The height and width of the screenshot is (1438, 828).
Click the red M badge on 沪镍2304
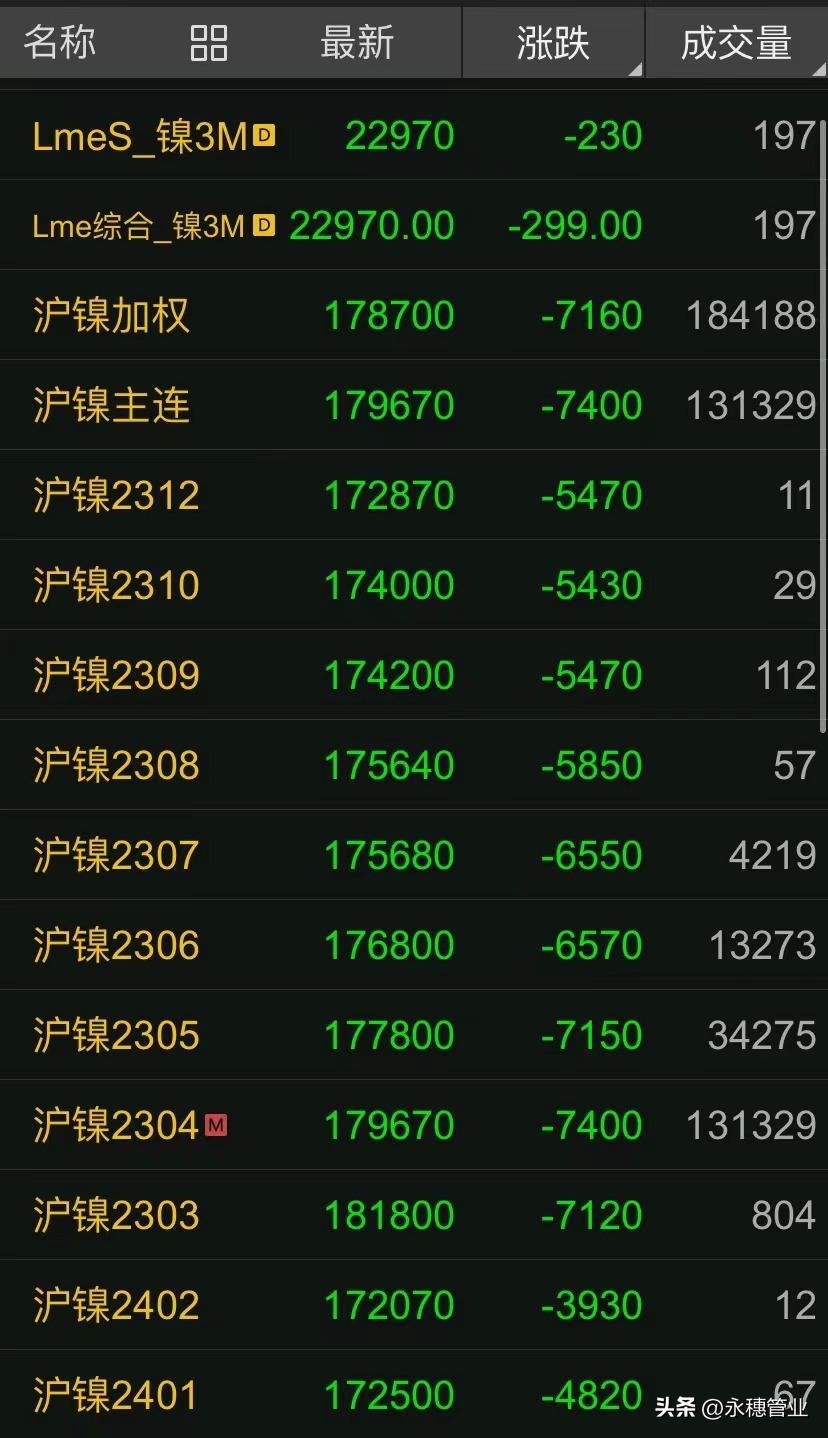coord(216,1124)
